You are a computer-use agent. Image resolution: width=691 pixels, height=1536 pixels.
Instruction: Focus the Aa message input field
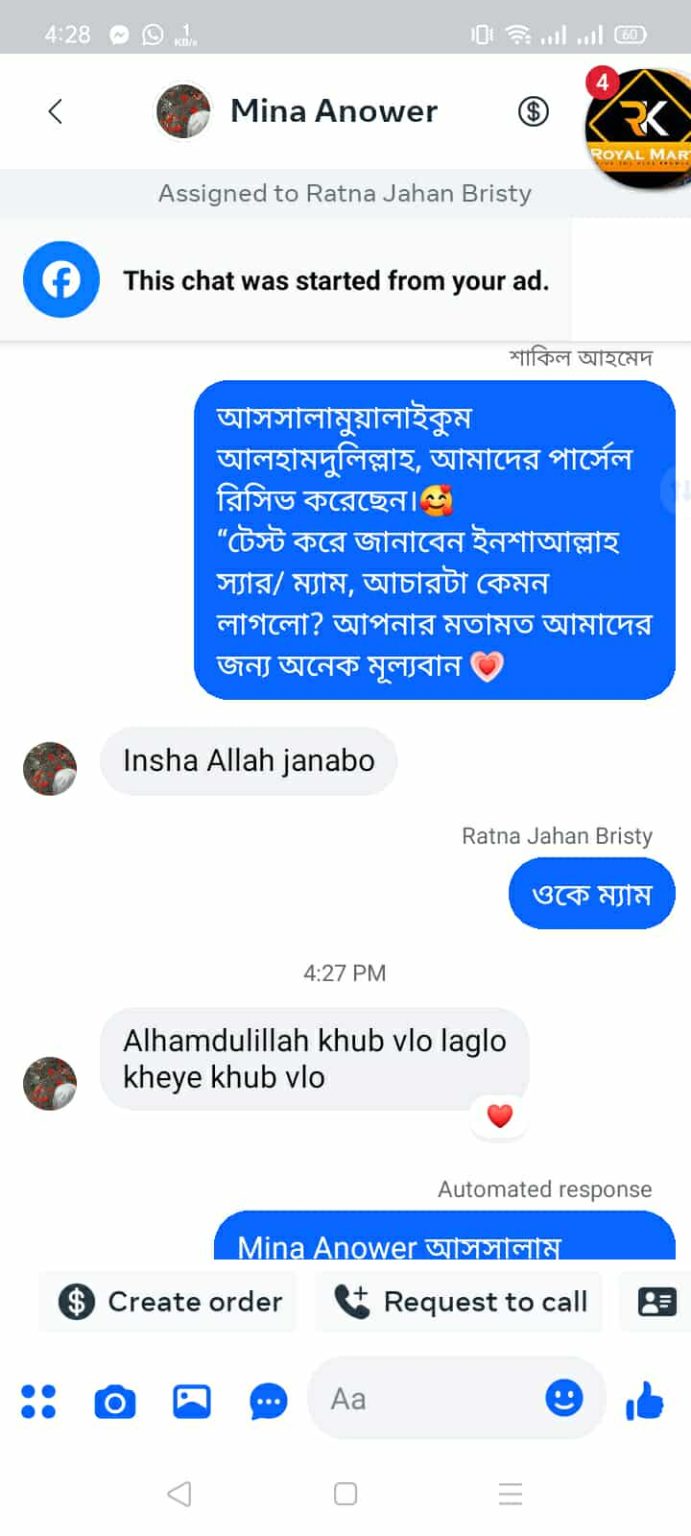430,1399
